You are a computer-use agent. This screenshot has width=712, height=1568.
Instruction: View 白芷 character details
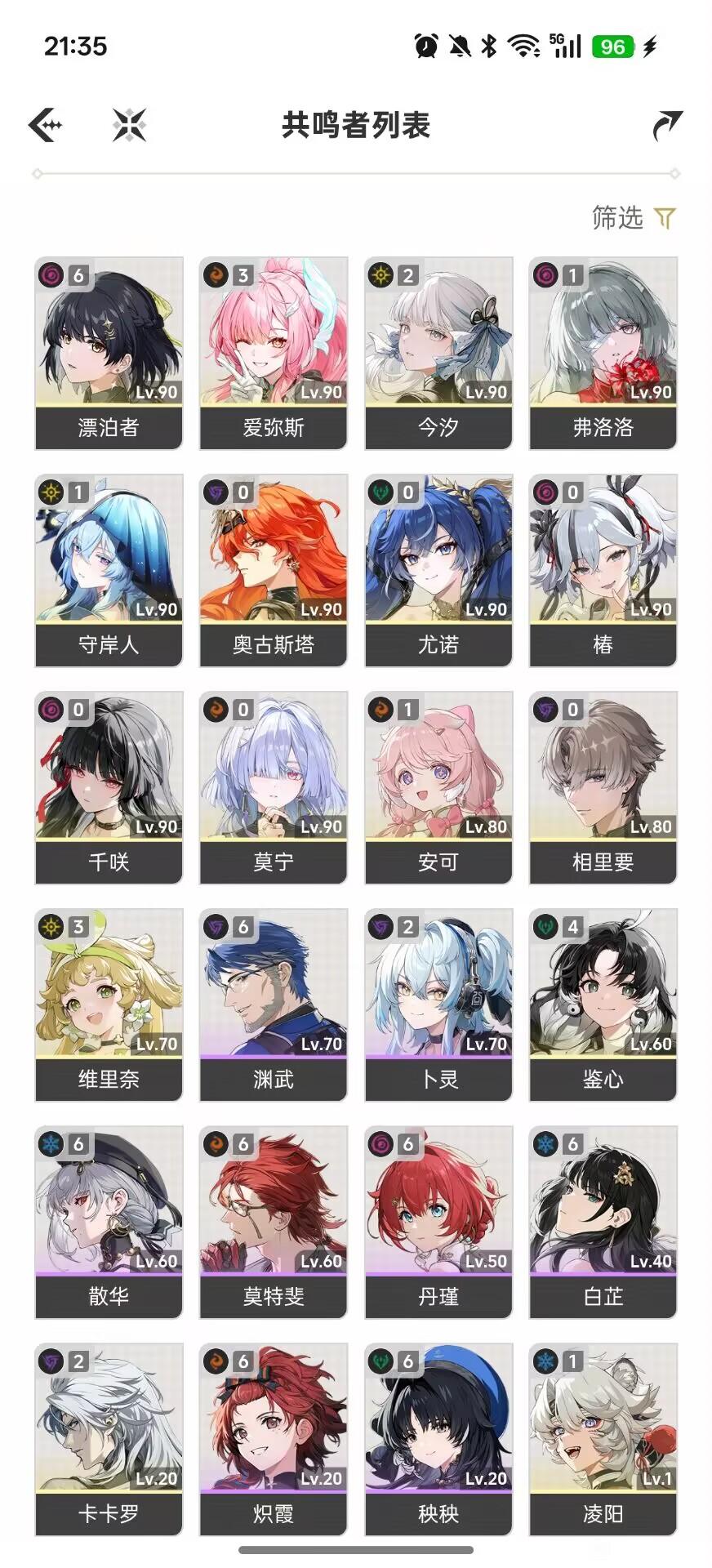(603, 1222)
